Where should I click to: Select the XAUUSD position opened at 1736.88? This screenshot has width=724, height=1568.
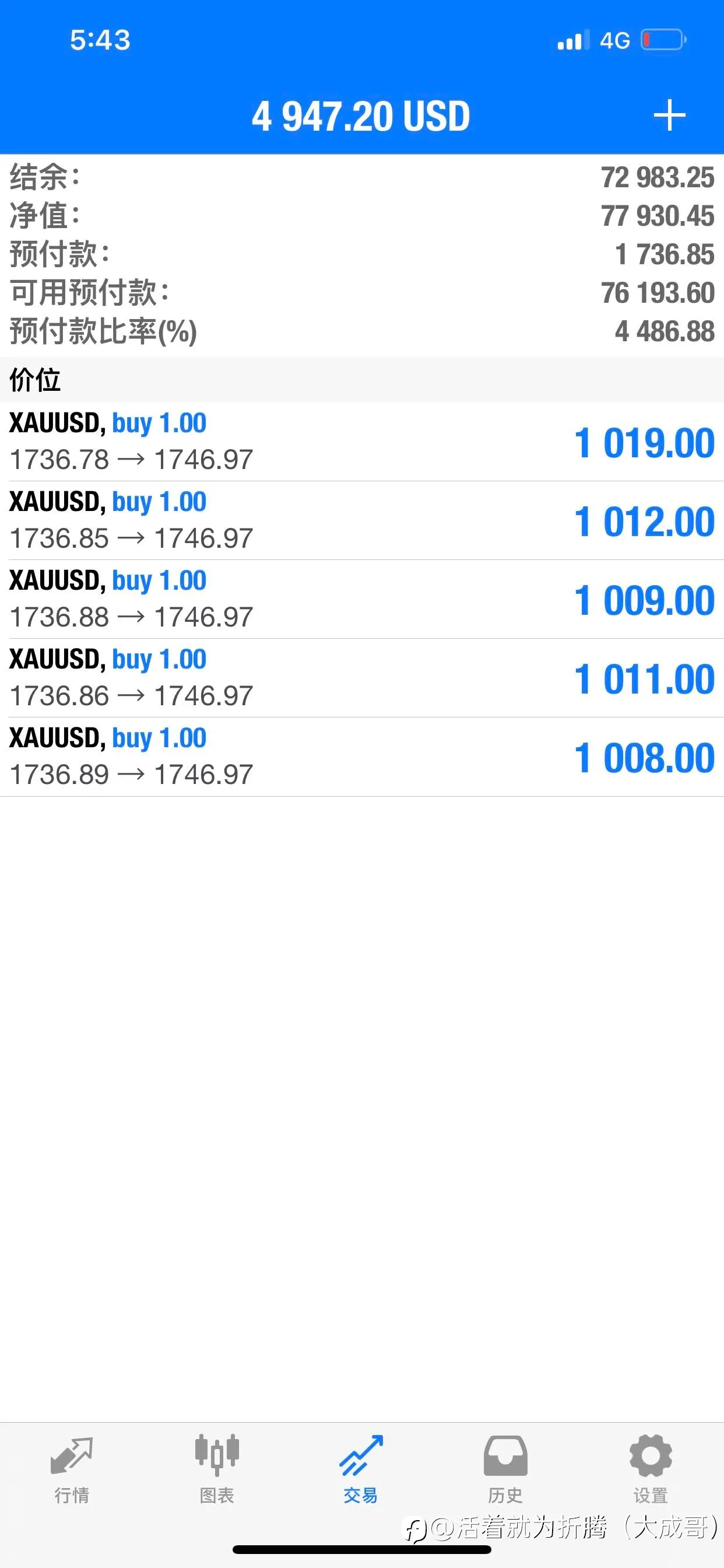362,600
